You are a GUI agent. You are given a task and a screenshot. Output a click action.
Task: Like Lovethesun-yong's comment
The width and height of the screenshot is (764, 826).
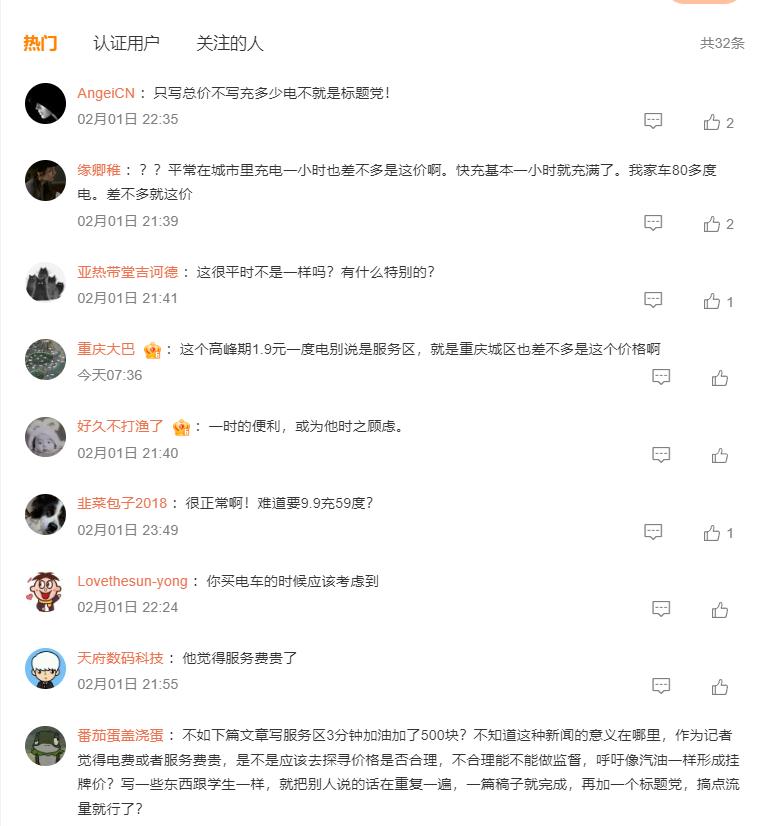(x=720, y=610)
